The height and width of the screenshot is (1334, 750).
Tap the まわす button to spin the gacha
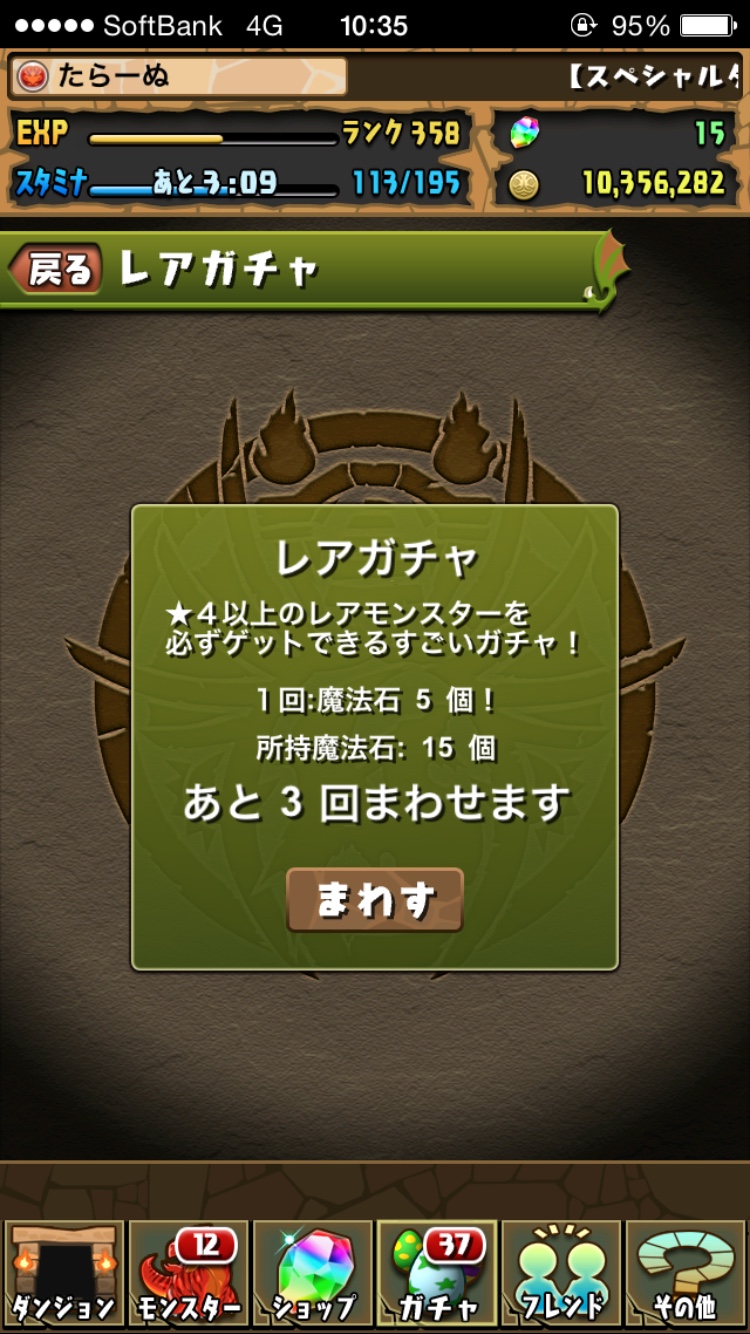375,900
